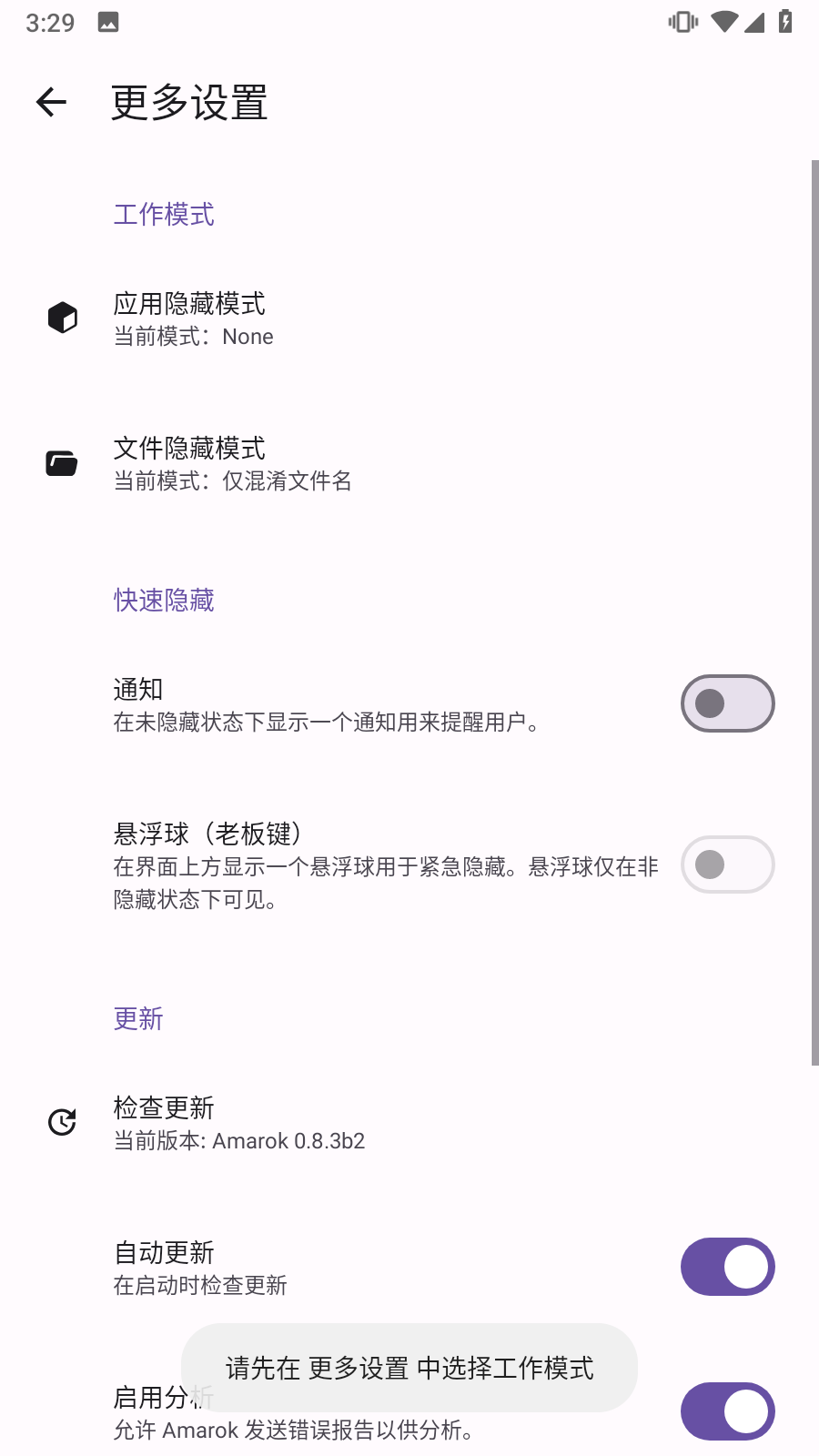Tap the vibrate mode icon in the status bar

(x=681, y=22)
